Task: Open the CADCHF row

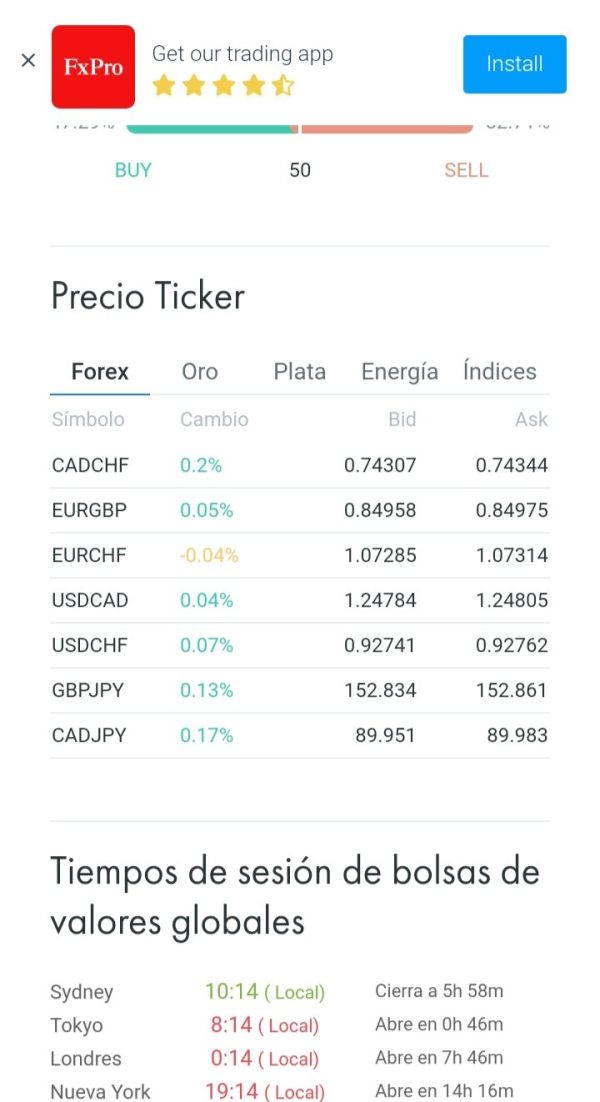Action: (300, 465)
